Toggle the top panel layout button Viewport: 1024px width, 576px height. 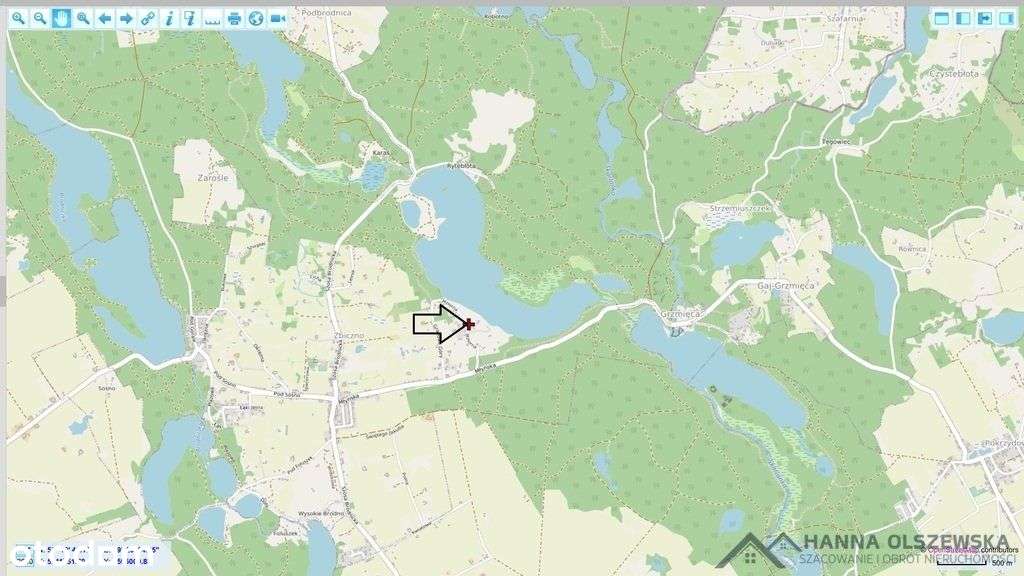point(941,18)
